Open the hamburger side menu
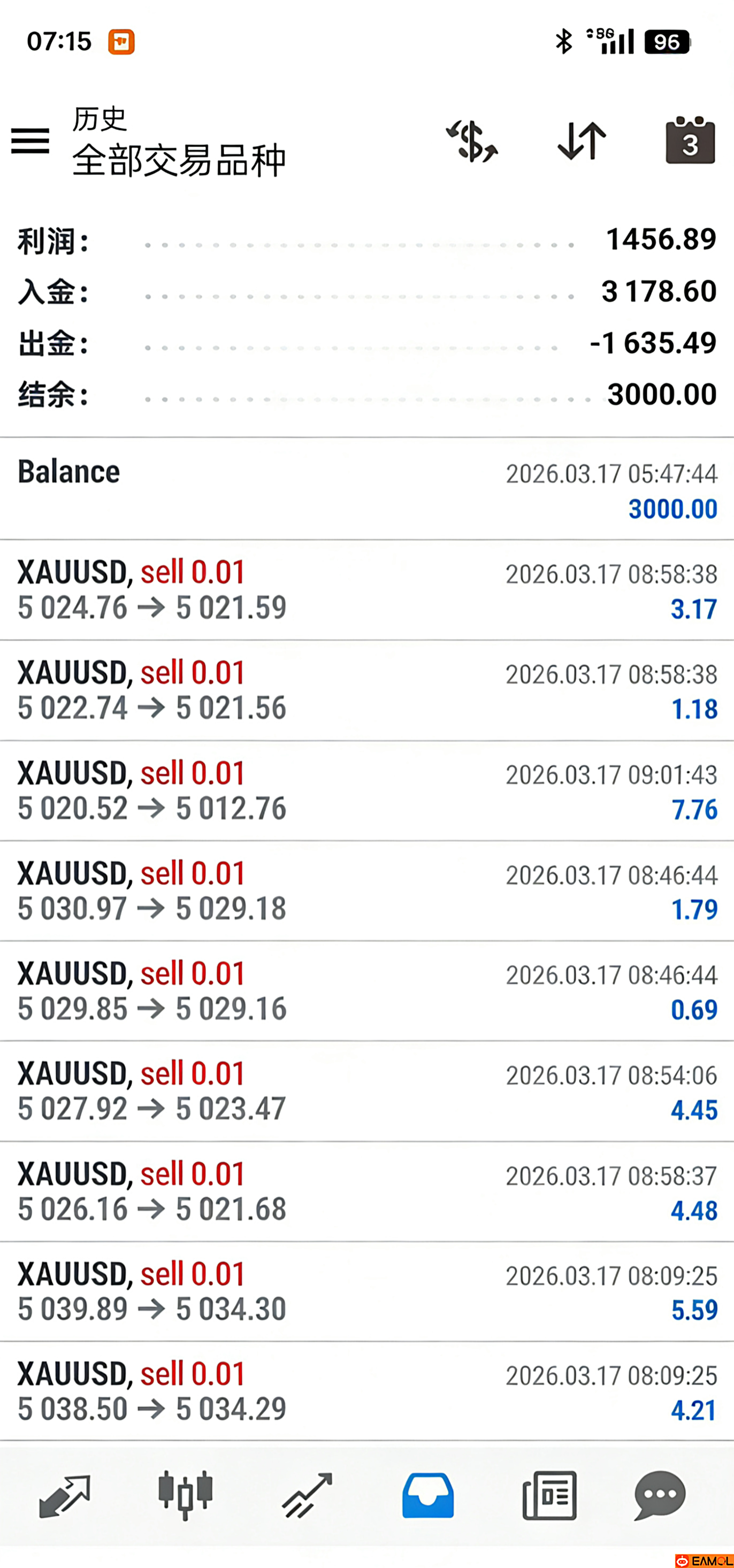This screenshot has width=734, height=1568. click(x=30, y=141)
